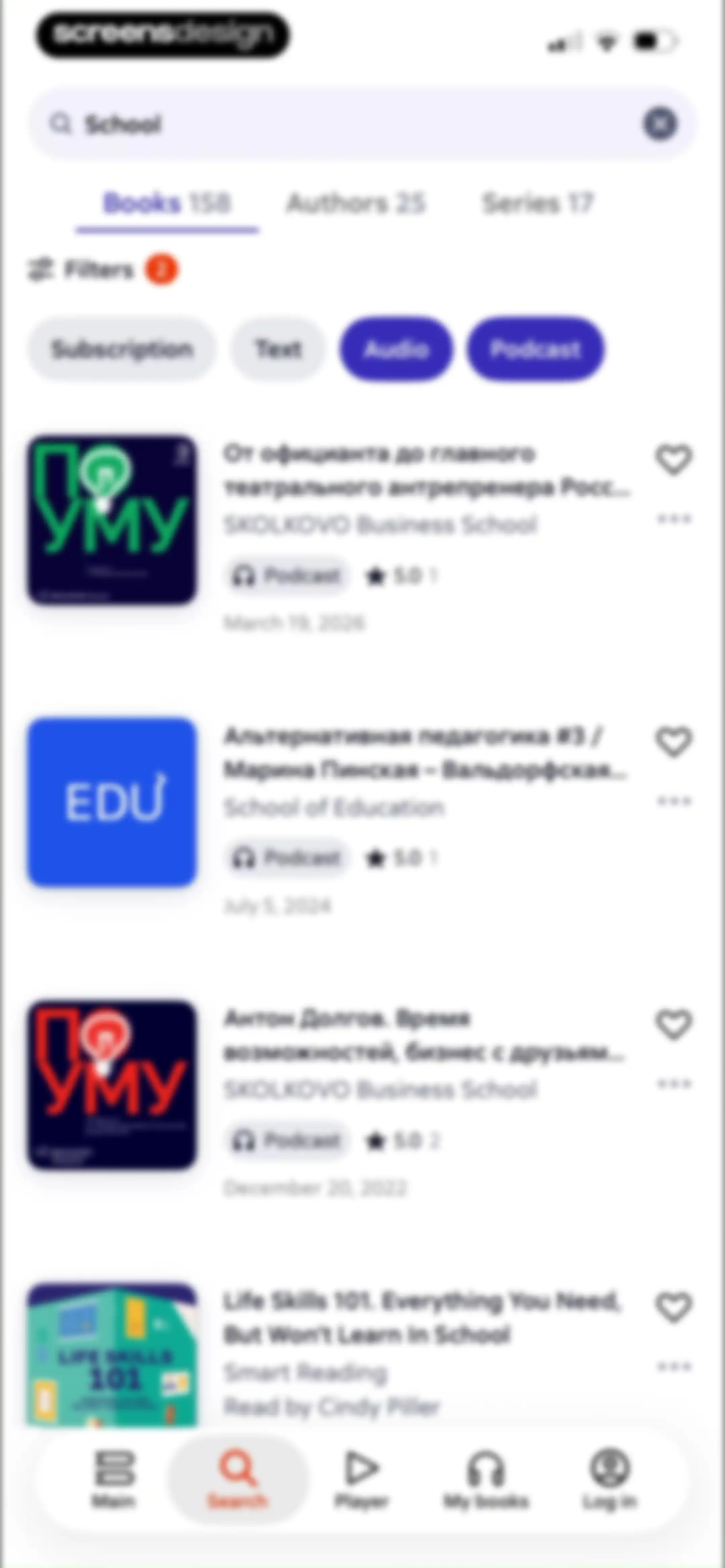The image size is (725, 1568).
Task: Tap the School search field
Action: [363, 124]
